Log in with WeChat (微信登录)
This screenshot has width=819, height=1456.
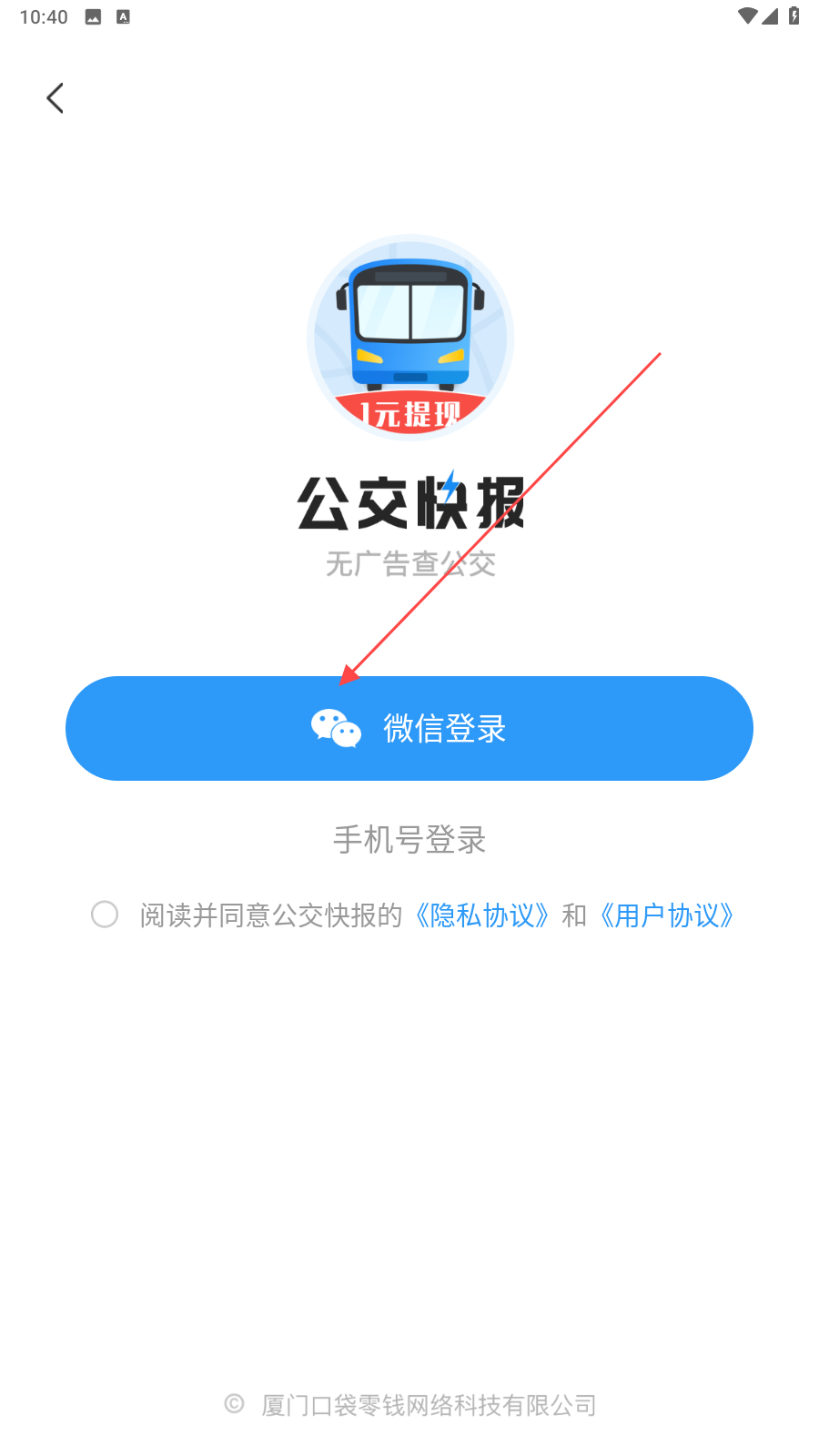[409, 728]
